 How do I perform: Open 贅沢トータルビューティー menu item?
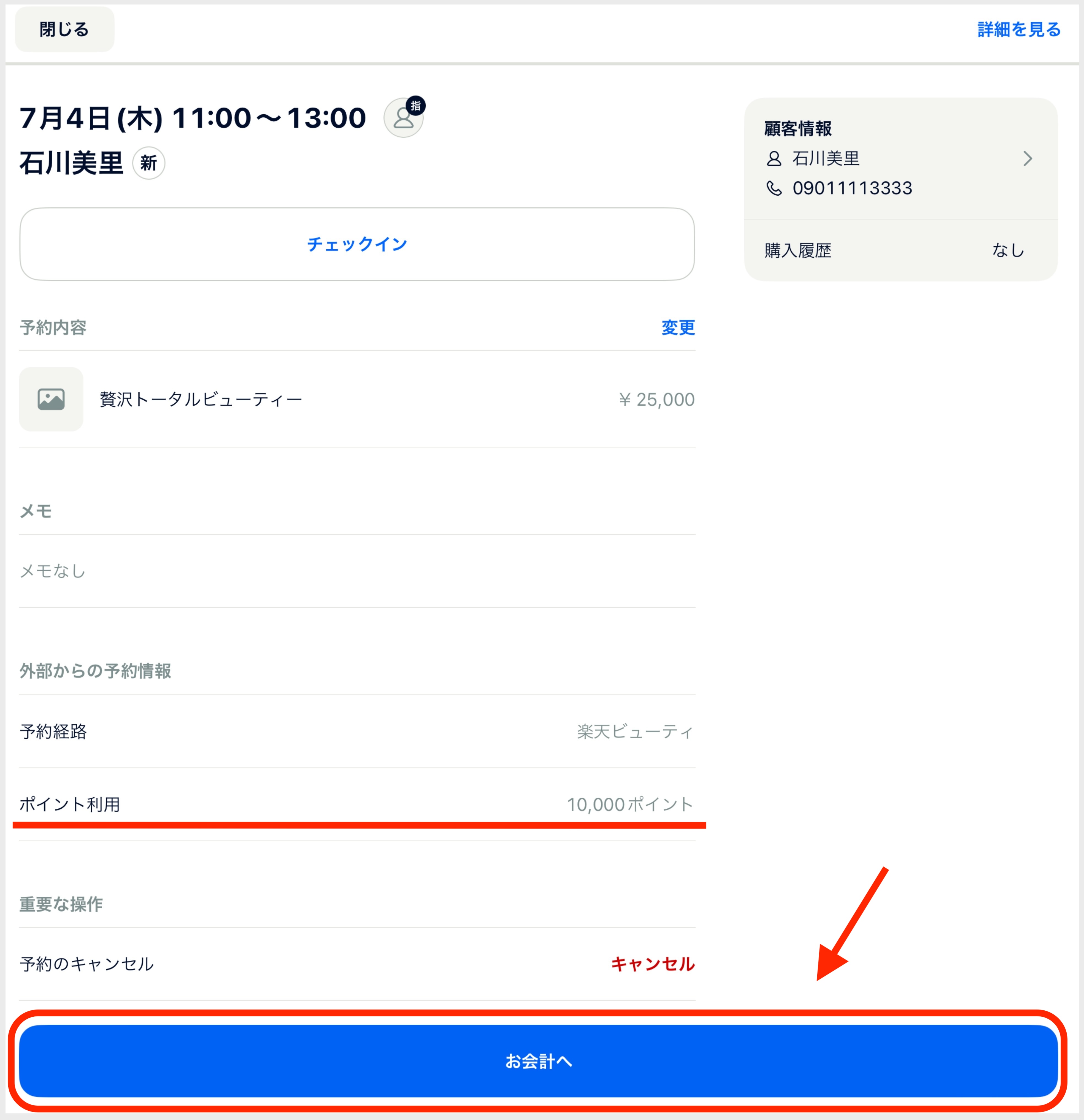point(201,399)
